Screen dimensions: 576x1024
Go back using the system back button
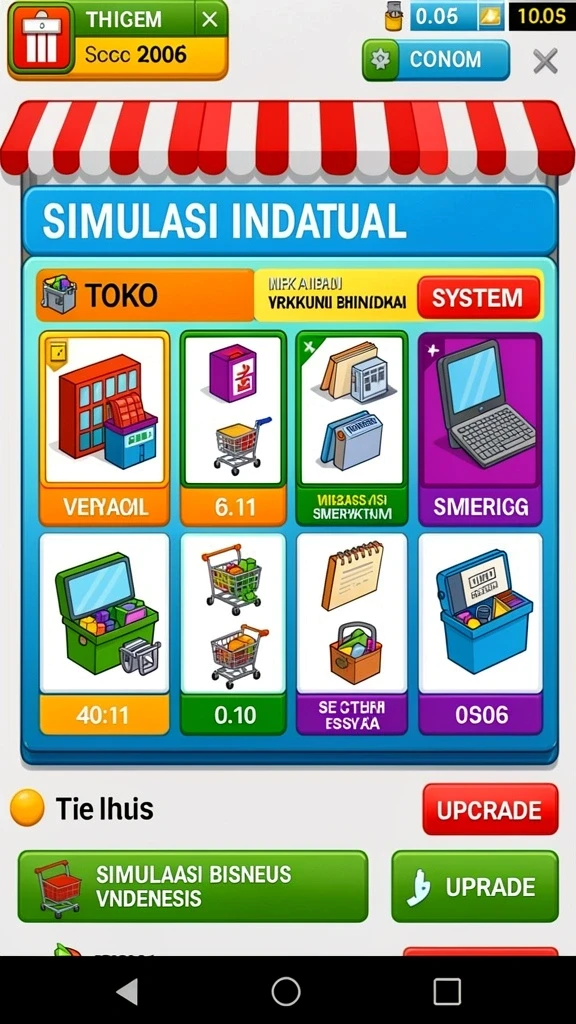[127, 991]
